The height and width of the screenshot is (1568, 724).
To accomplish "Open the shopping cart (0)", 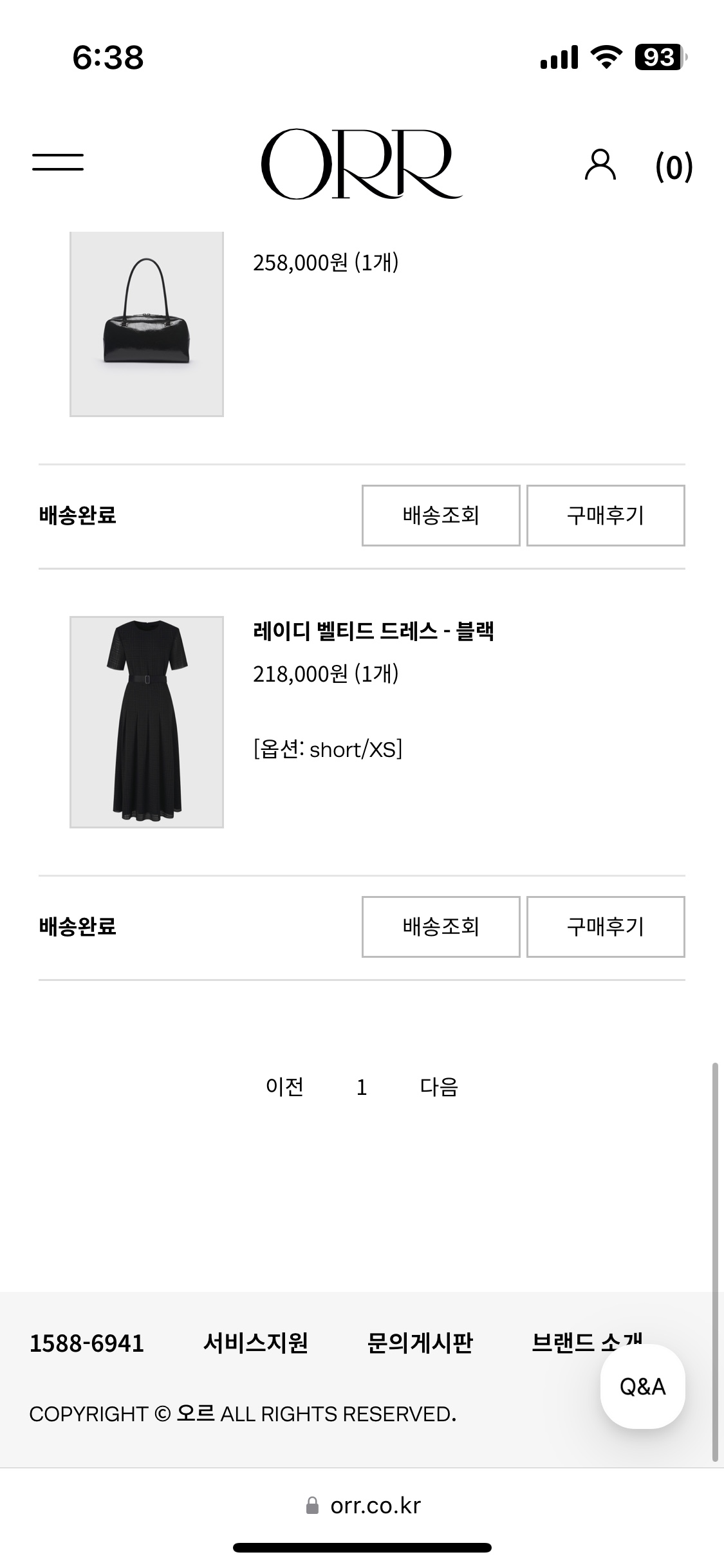I will (x=674, y=167).
